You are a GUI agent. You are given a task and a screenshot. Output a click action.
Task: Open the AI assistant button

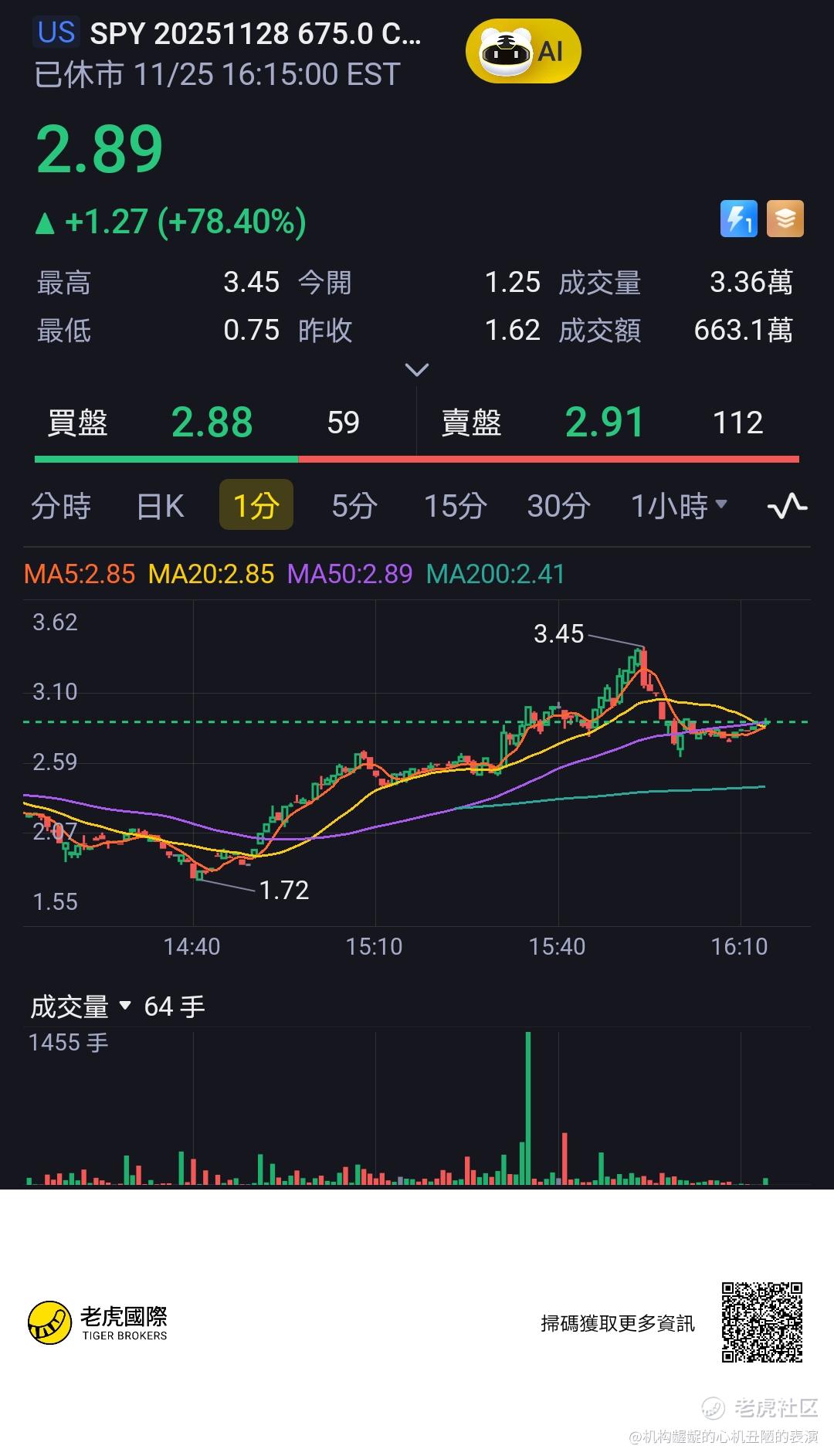pos(523,52)
